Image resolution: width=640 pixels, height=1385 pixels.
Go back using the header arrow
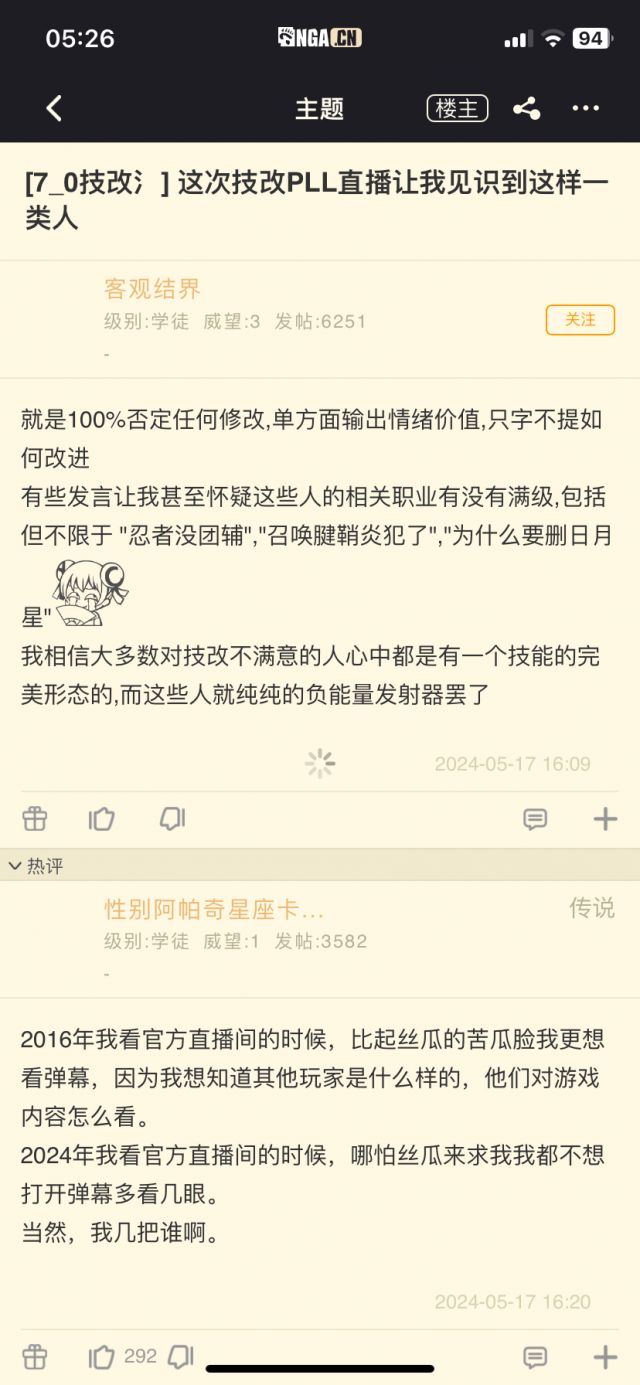pos(54,108)
